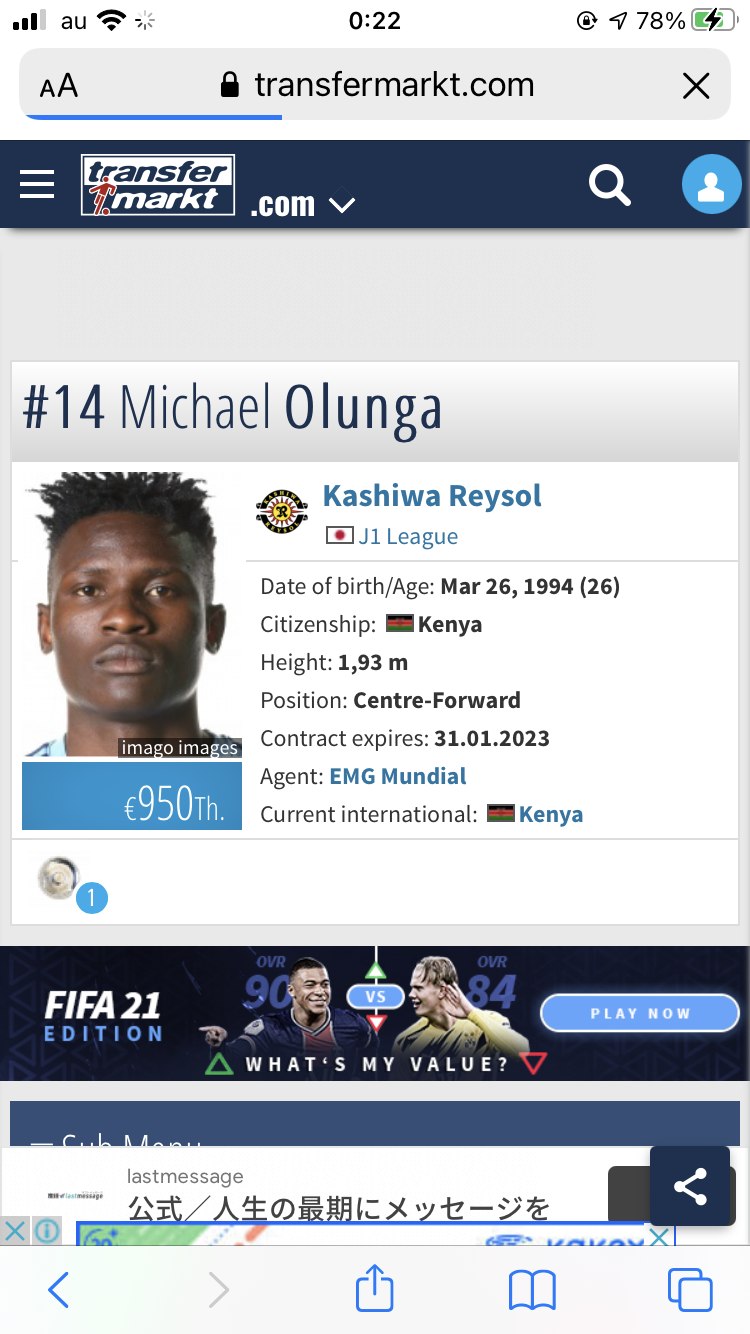Open the J1 League link

click(x=407, y=537)
